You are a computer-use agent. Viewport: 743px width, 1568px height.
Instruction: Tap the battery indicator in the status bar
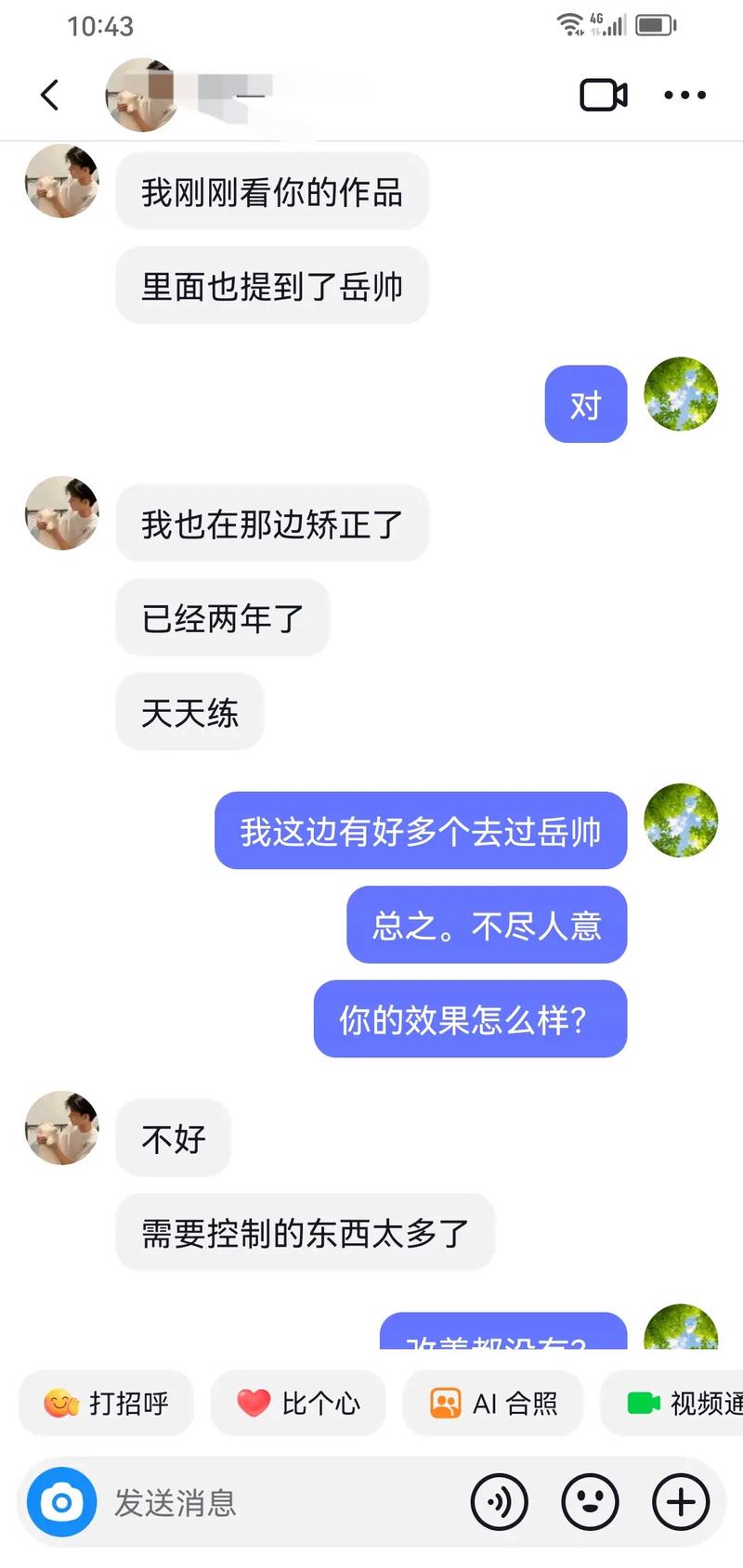(x=656, y=25)
